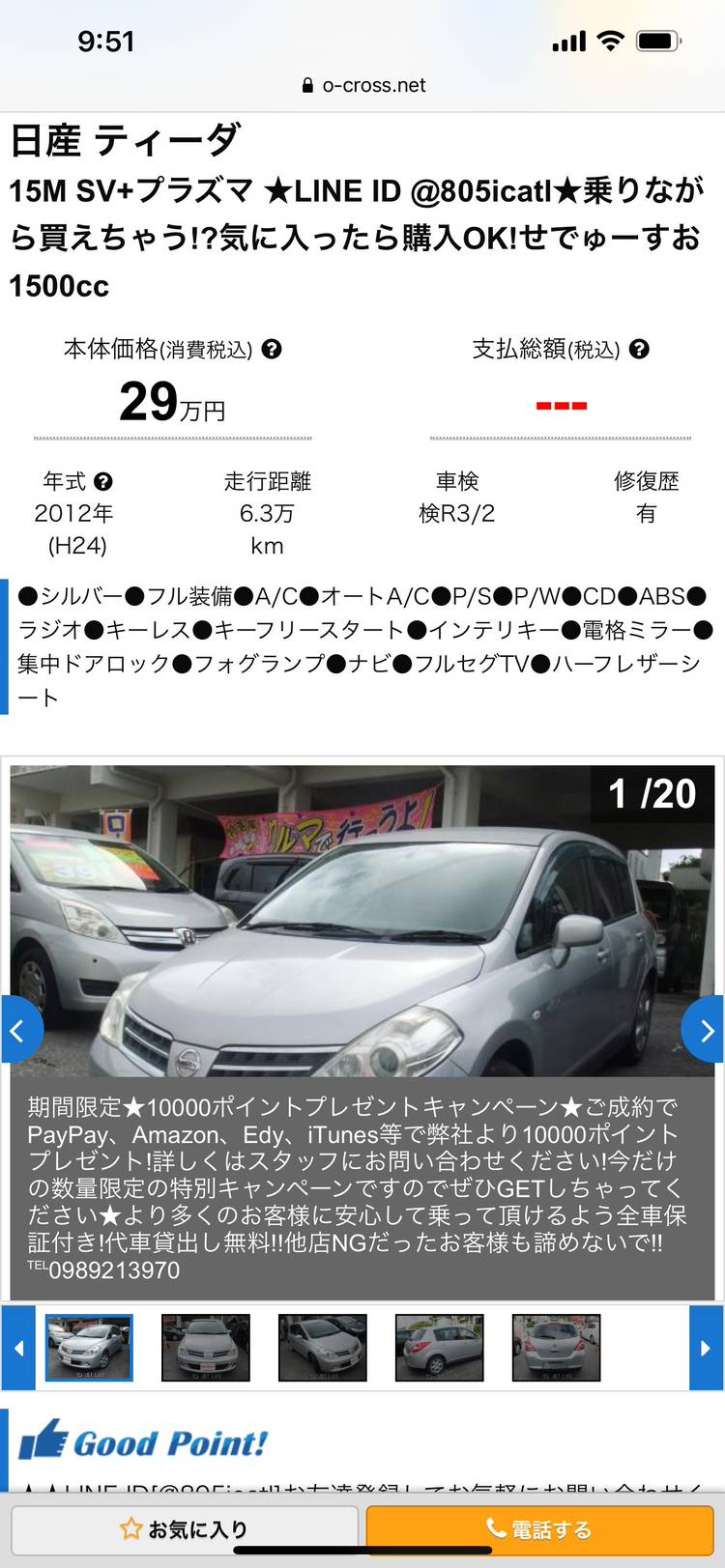Select the second thumbnail in gallery strip
725x1568 pixels.
pos(205,1348)
